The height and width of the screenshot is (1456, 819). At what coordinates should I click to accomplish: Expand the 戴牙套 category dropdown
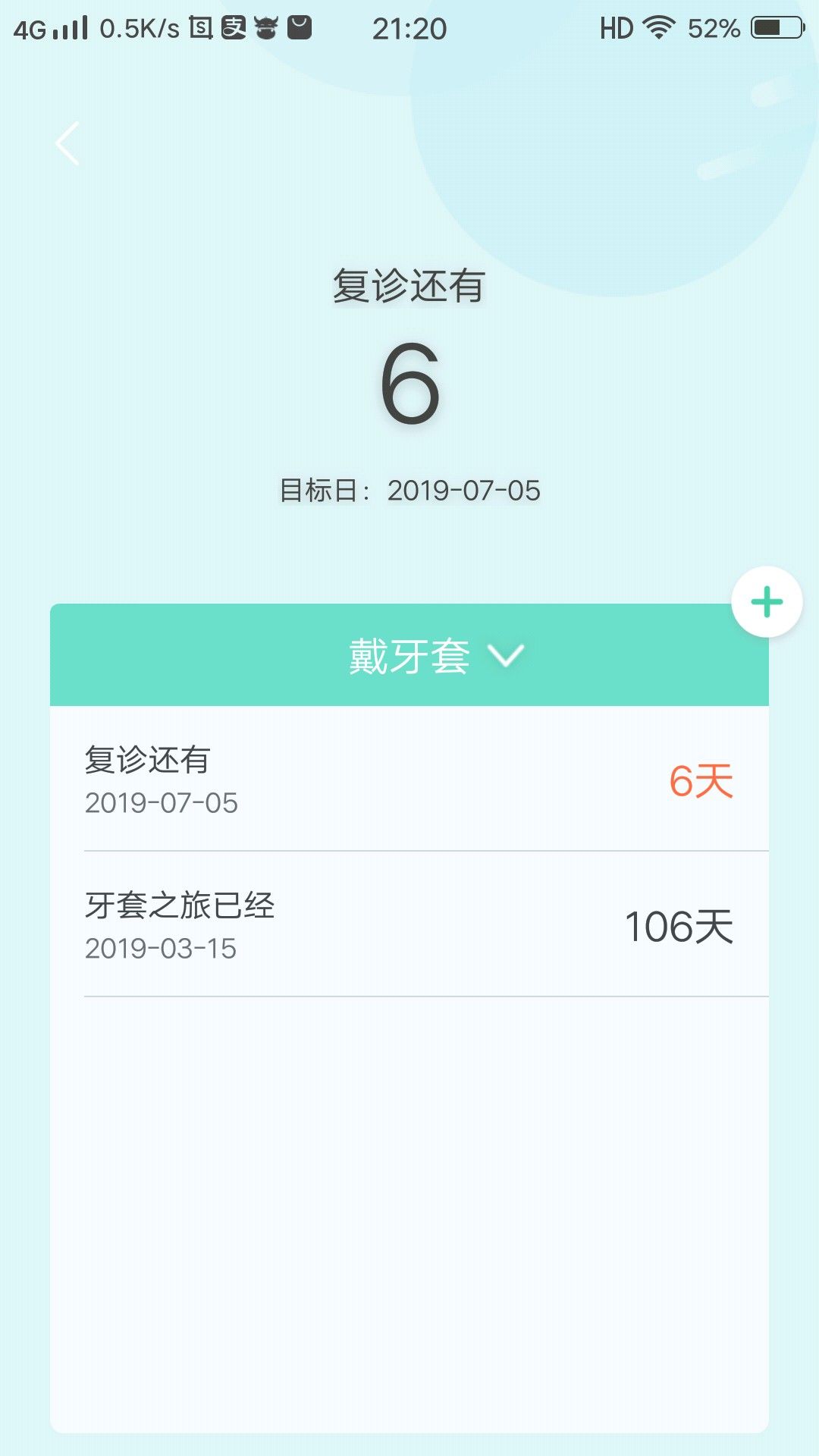[x=435, y=655]
